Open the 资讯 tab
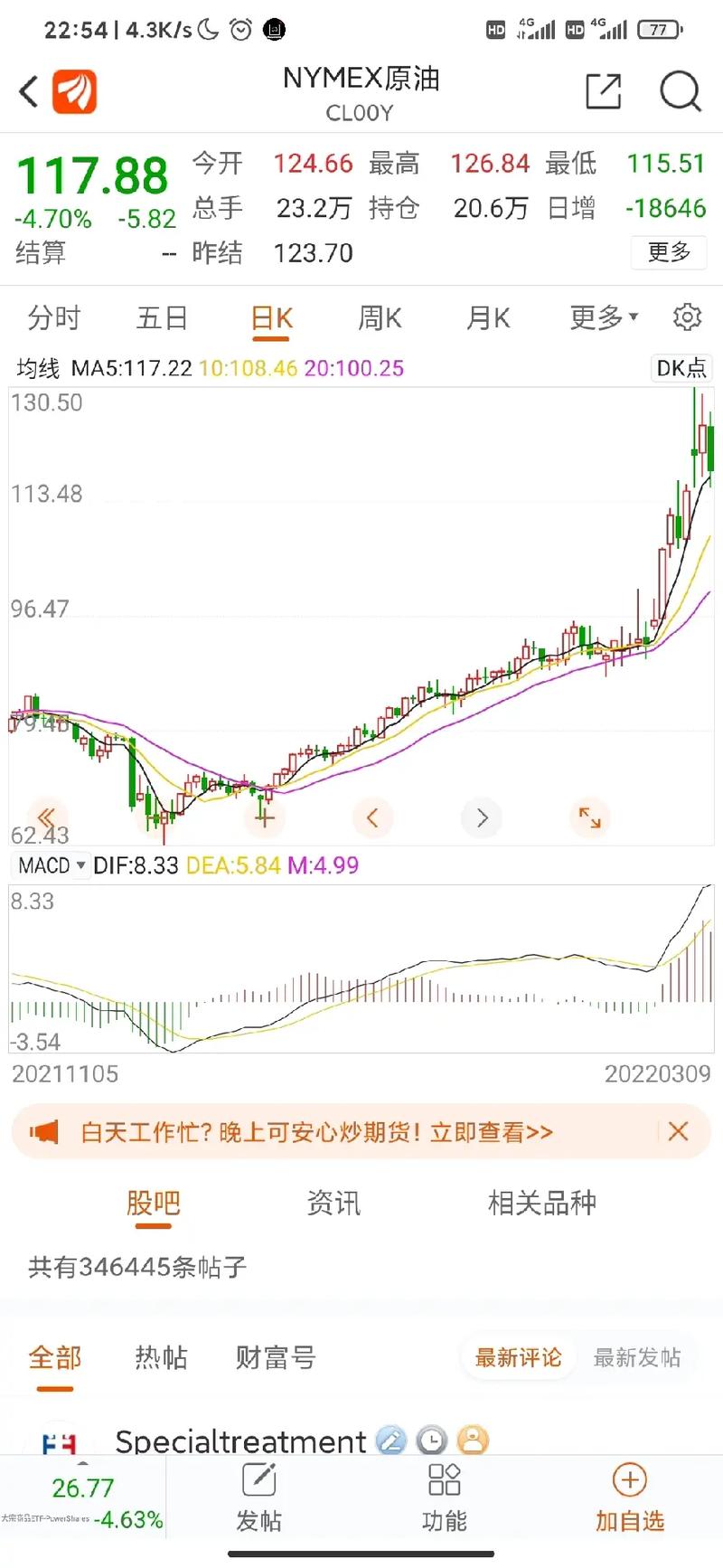The height and width of the screenshot is (1568, 723). click(333, 1203)
